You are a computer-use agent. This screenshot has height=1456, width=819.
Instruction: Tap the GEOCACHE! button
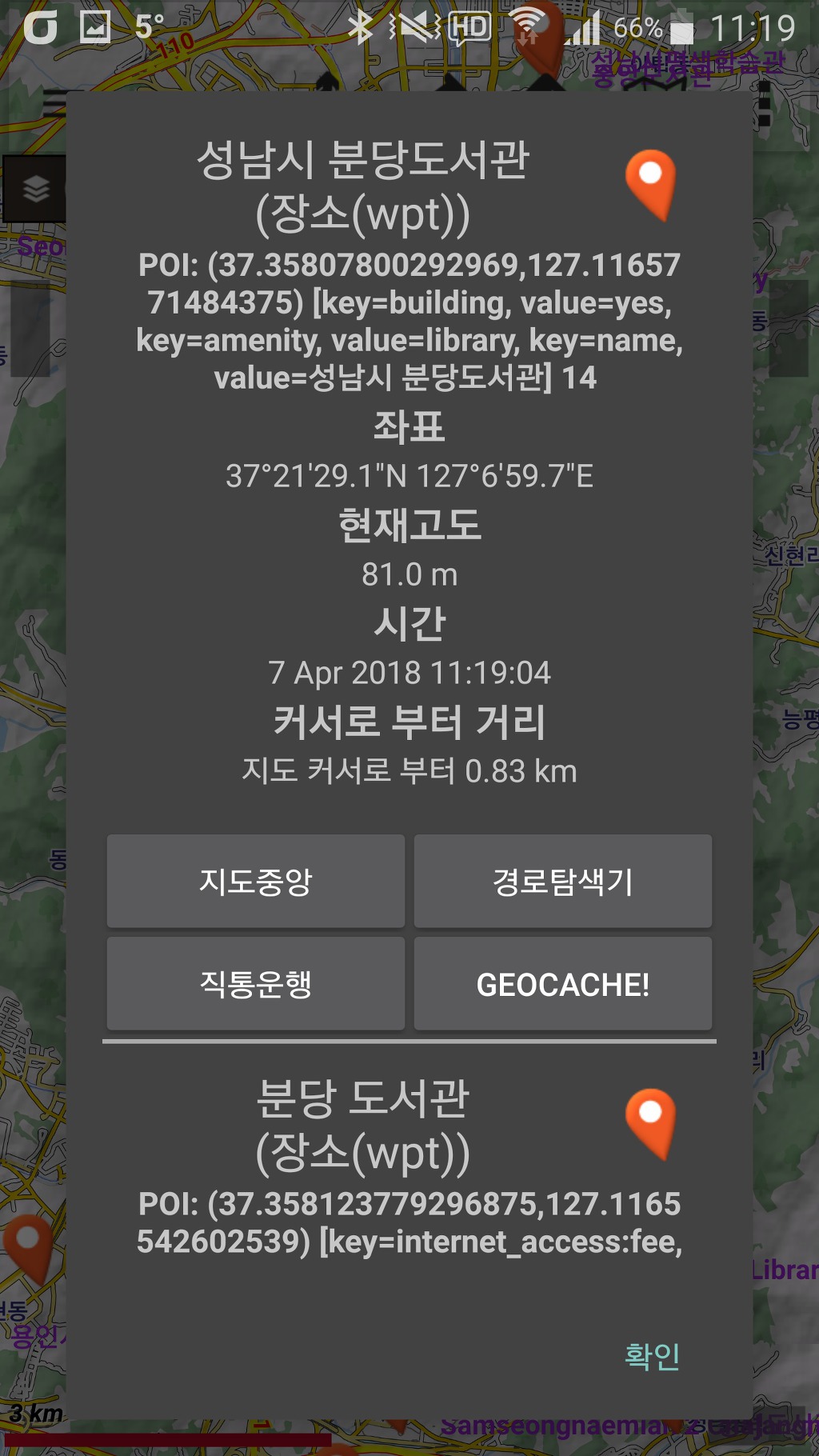(x=562, y=984)
